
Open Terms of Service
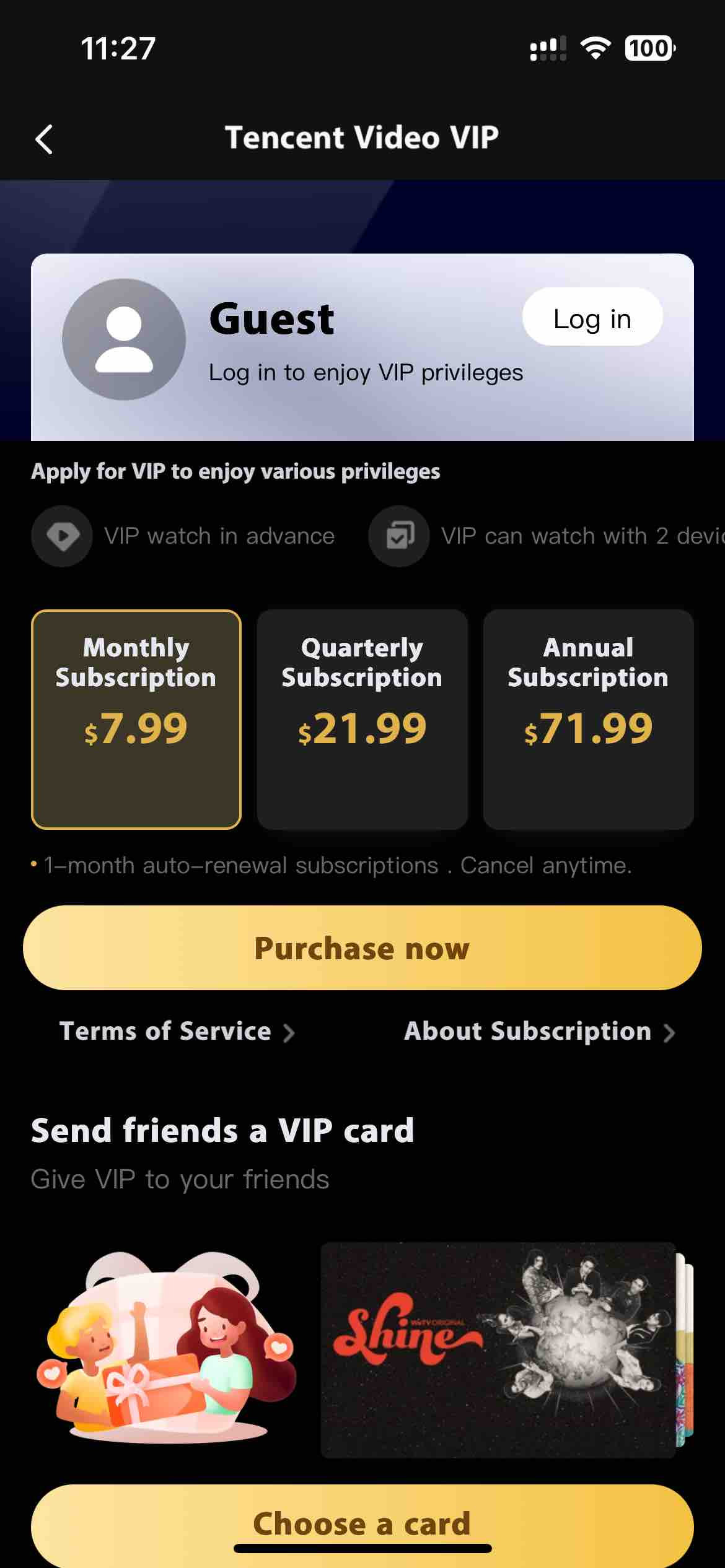[x=176, y=1032]
